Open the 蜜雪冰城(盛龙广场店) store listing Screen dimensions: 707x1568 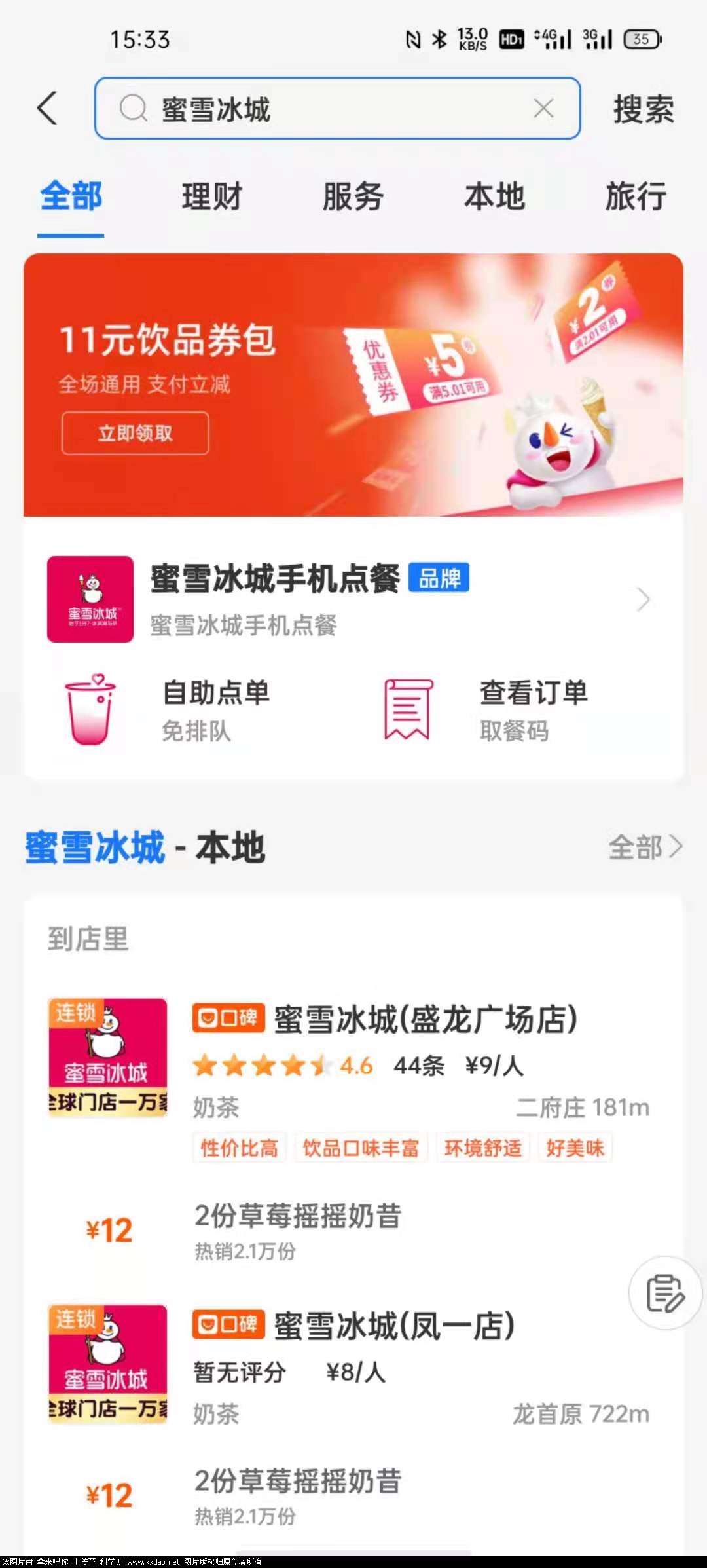[x=426, y=1020]
